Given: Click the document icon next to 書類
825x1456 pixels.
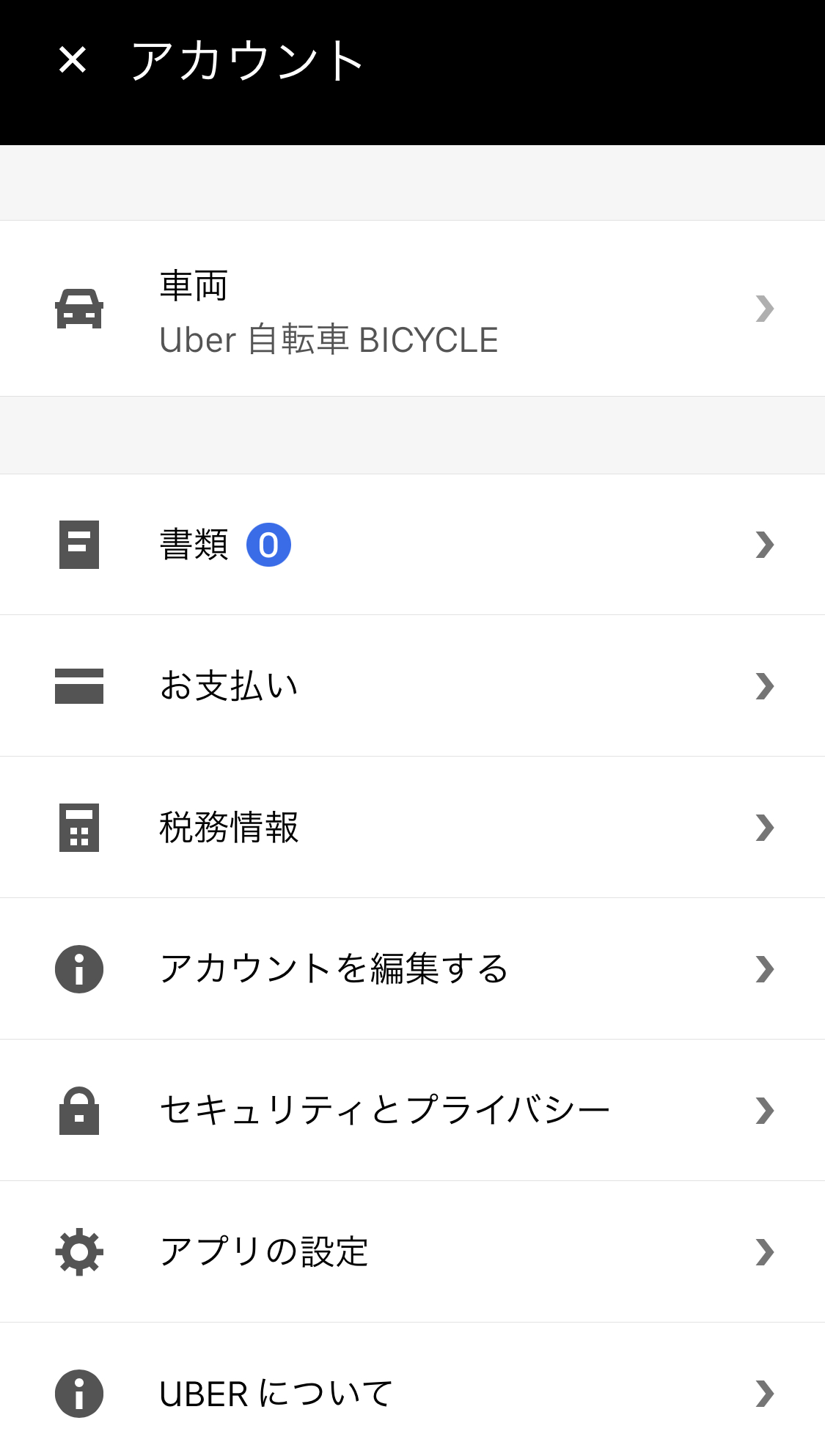Looking at the screenshot, I should click(78, 544).
